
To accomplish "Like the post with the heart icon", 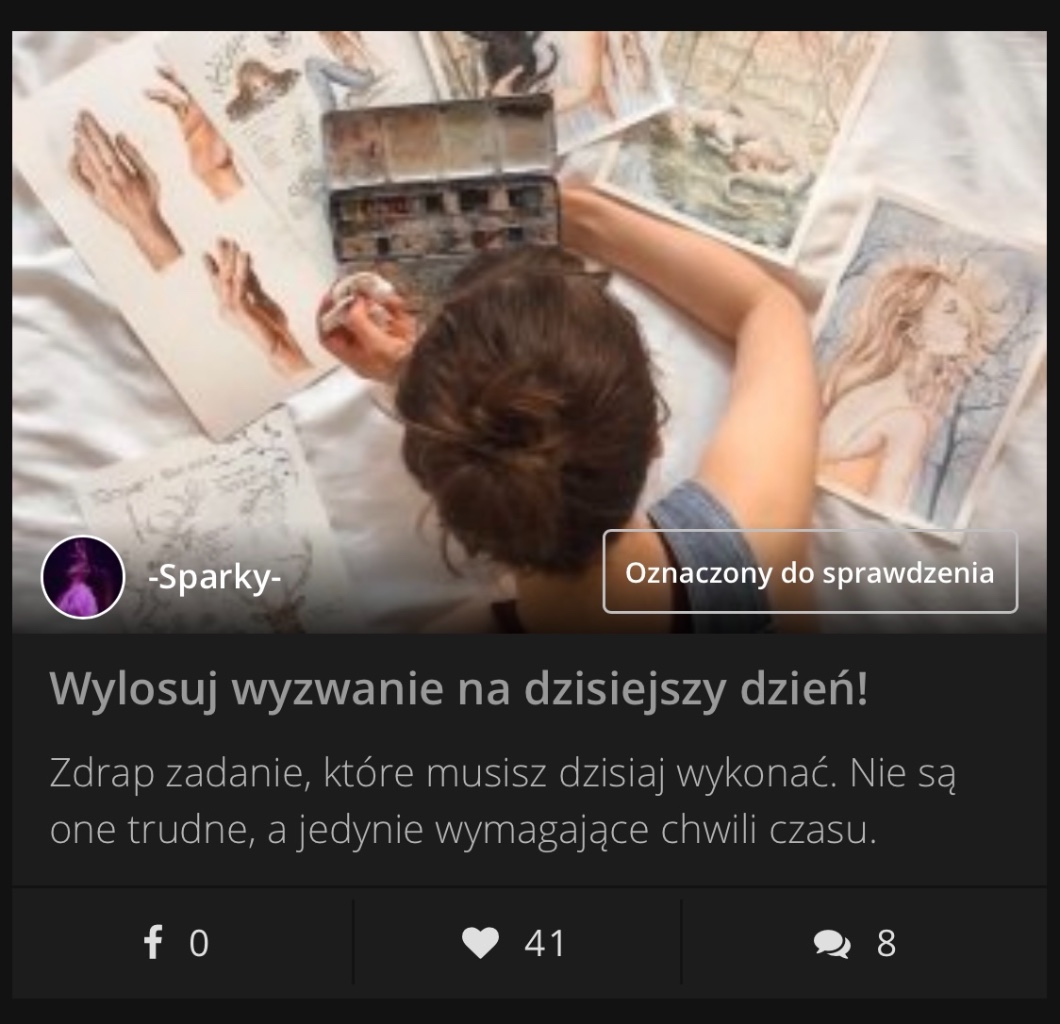I will pyautogui.click(x=514, y=942).
